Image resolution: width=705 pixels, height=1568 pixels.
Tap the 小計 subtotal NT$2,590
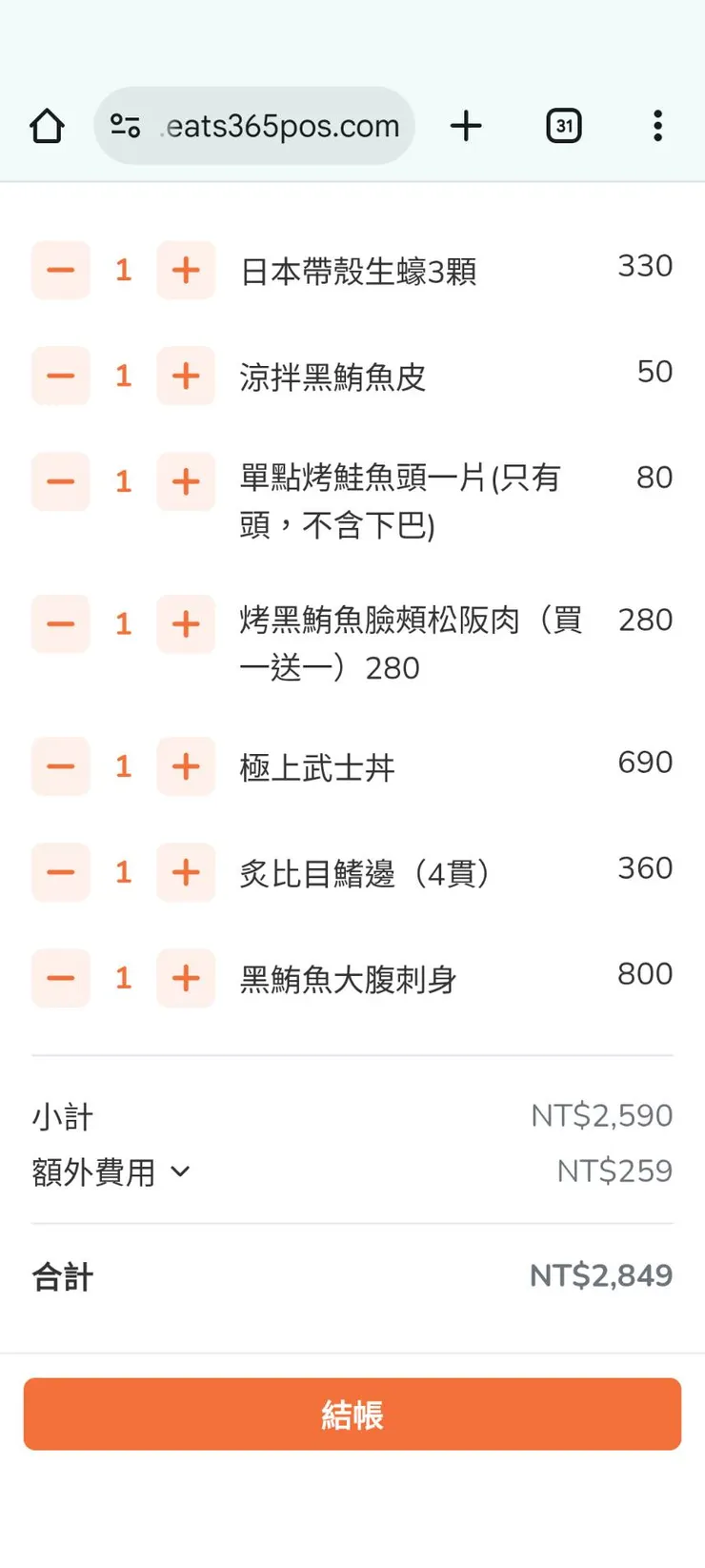point(601,1114)
